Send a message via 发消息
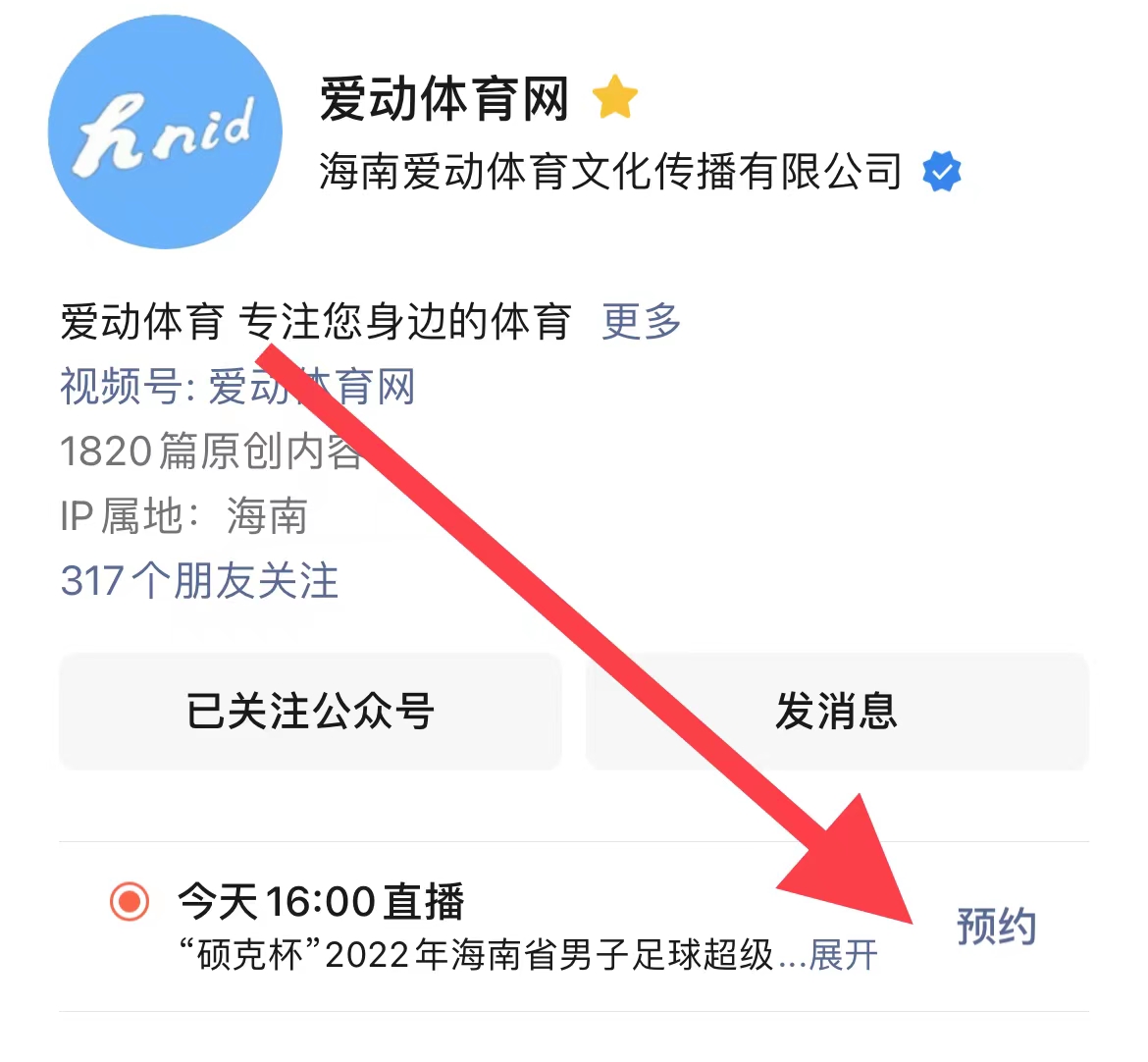Viewport: 1148px width, 1062px height. tap(837, 711)
